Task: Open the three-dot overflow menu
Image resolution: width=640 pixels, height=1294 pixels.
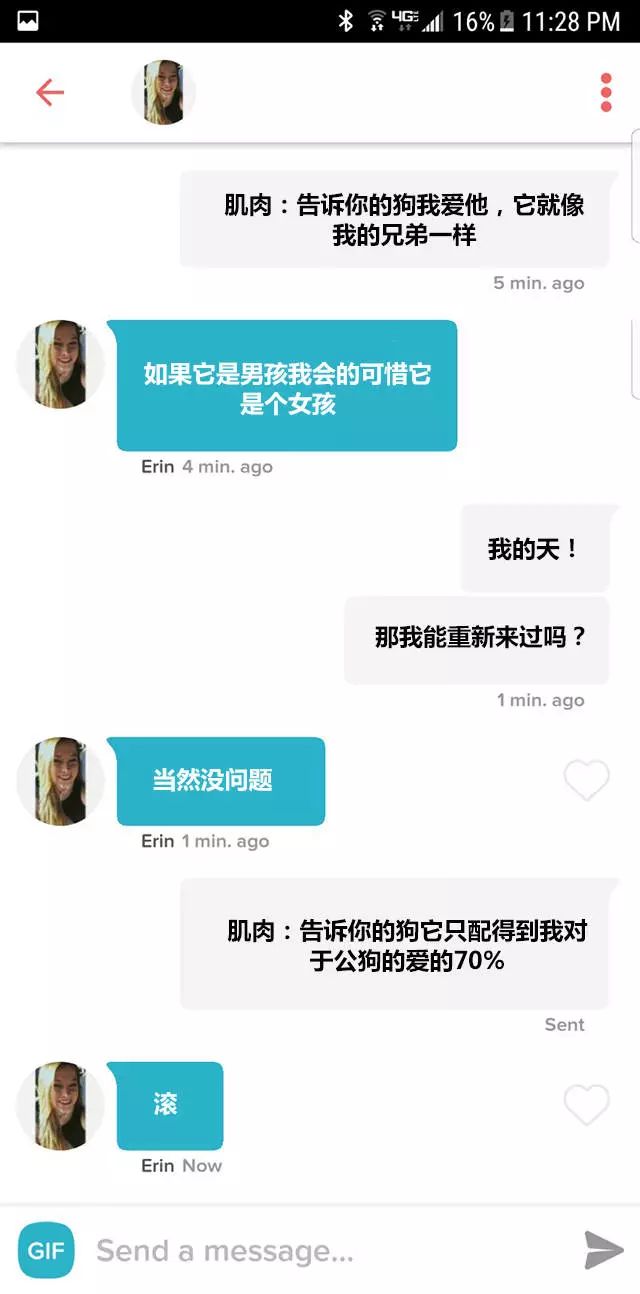Action: click(x=606, y=92)
